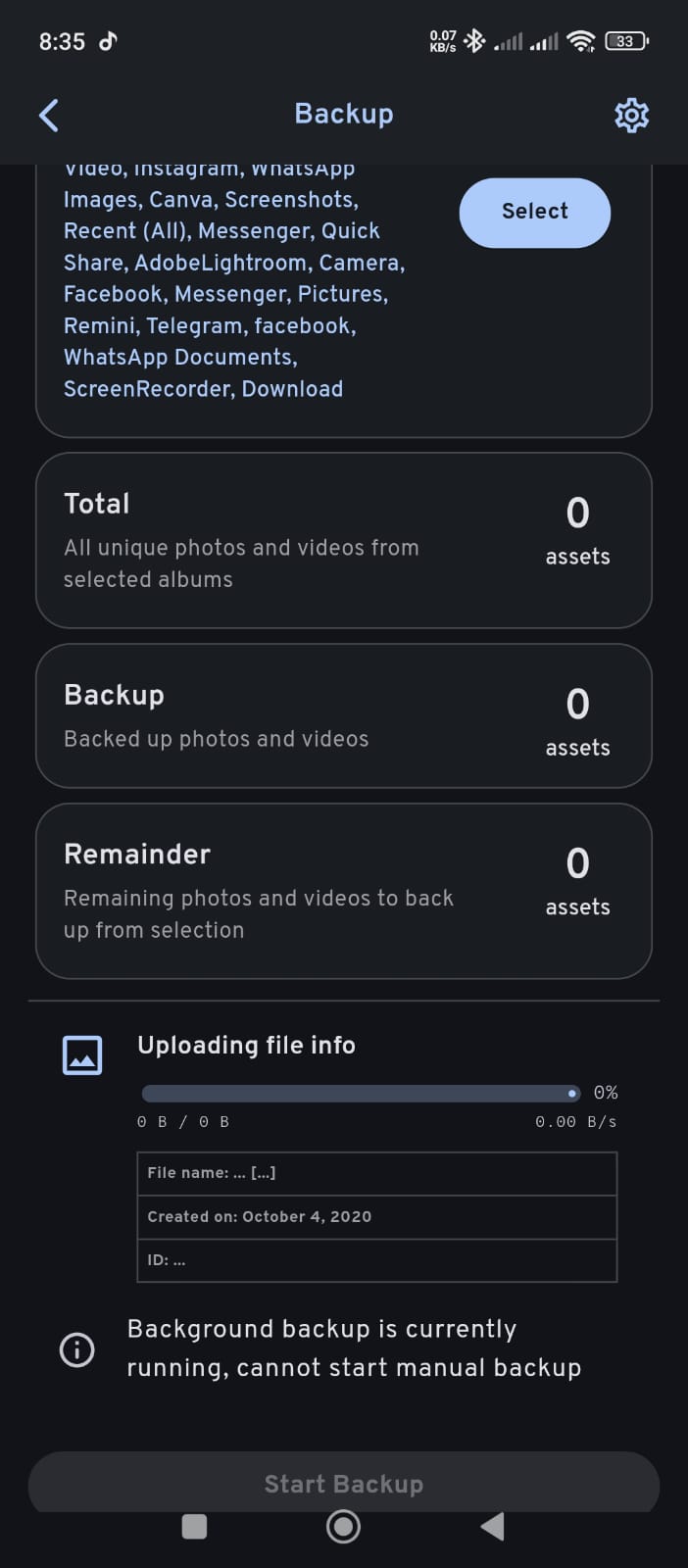Select albums to back up

[x=534, y=212]
